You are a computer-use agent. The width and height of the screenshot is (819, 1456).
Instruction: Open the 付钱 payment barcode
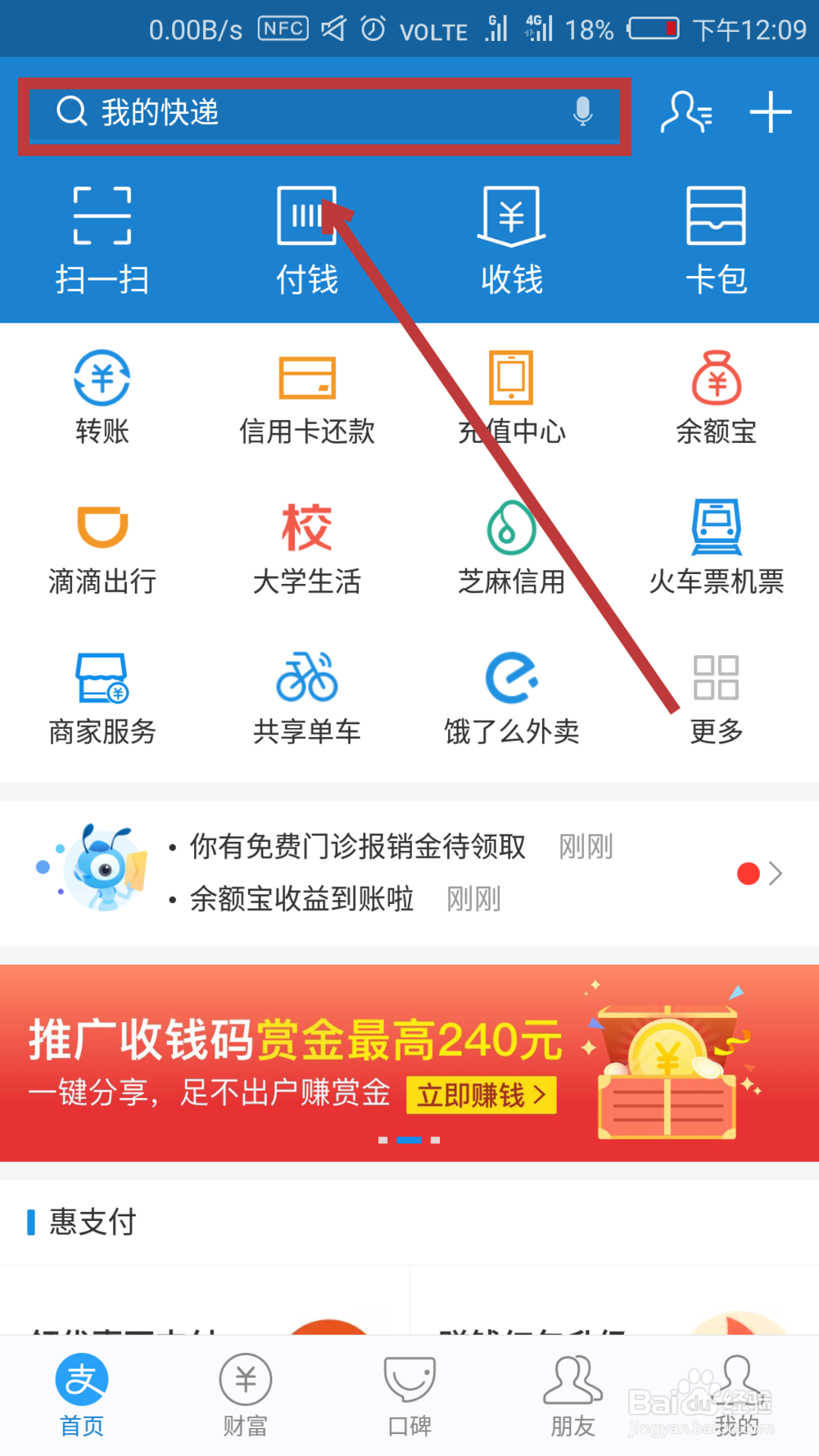pyautogui.click(x=306, y=237)
